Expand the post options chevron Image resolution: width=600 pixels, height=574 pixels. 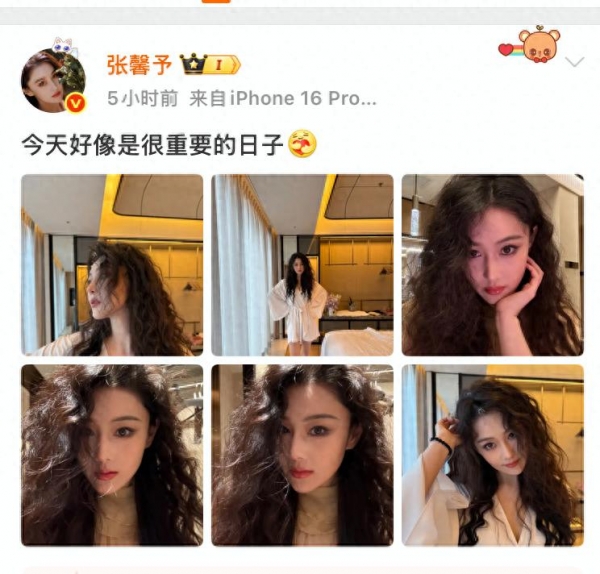(574, 62)
